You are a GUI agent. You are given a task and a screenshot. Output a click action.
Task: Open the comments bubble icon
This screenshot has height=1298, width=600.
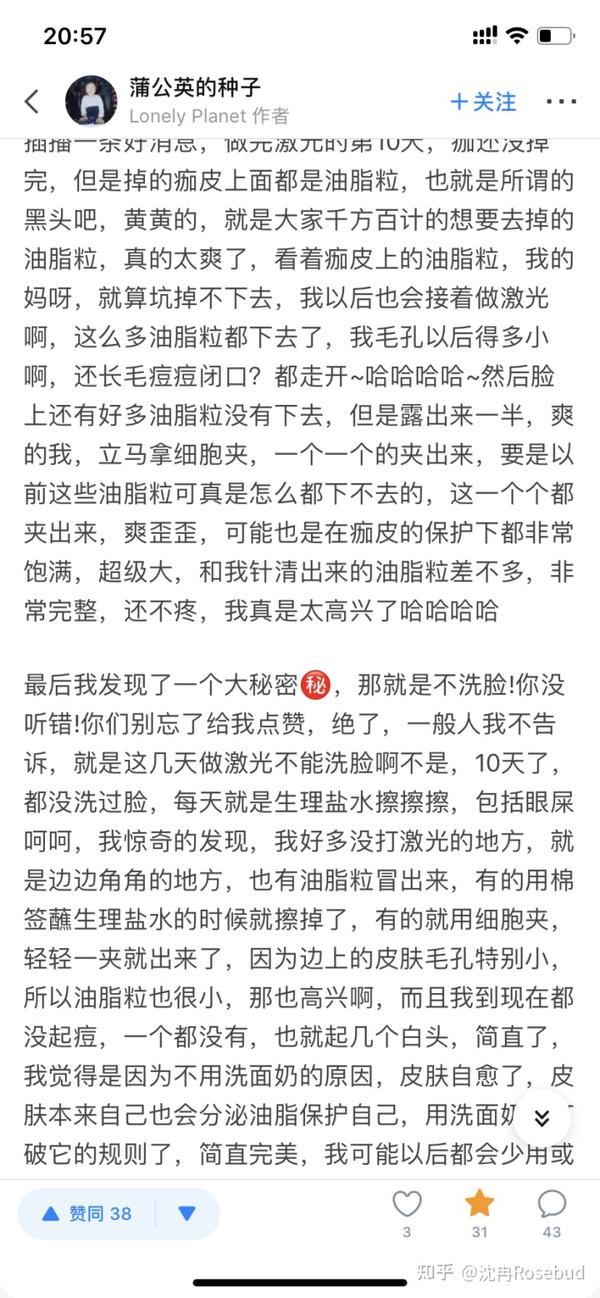pyautogui.click(x=552, y=1203)
